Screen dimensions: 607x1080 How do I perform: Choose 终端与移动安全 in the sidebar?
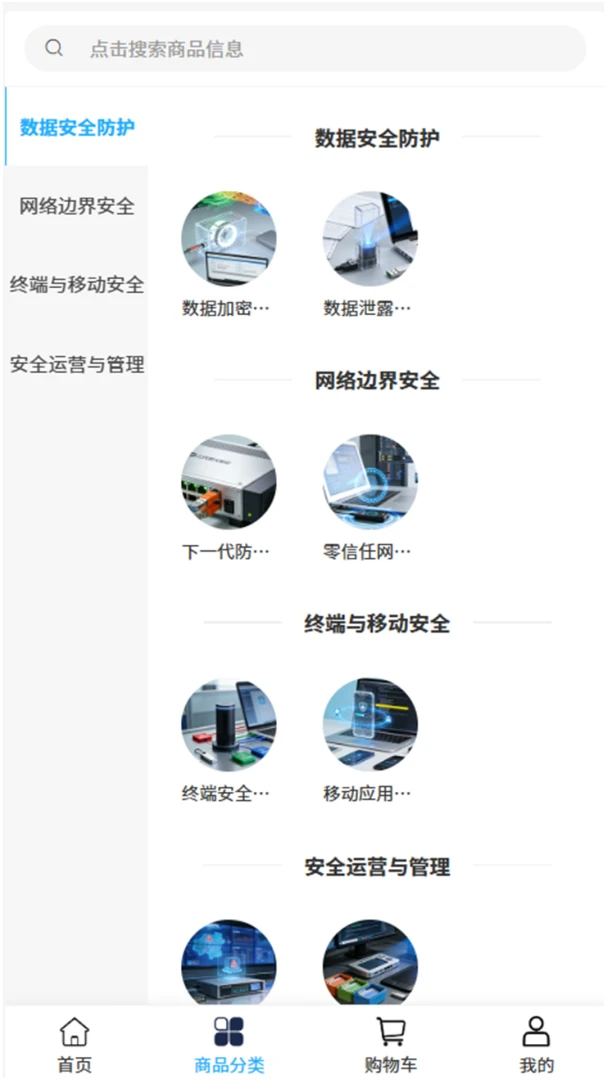[76, 284]
